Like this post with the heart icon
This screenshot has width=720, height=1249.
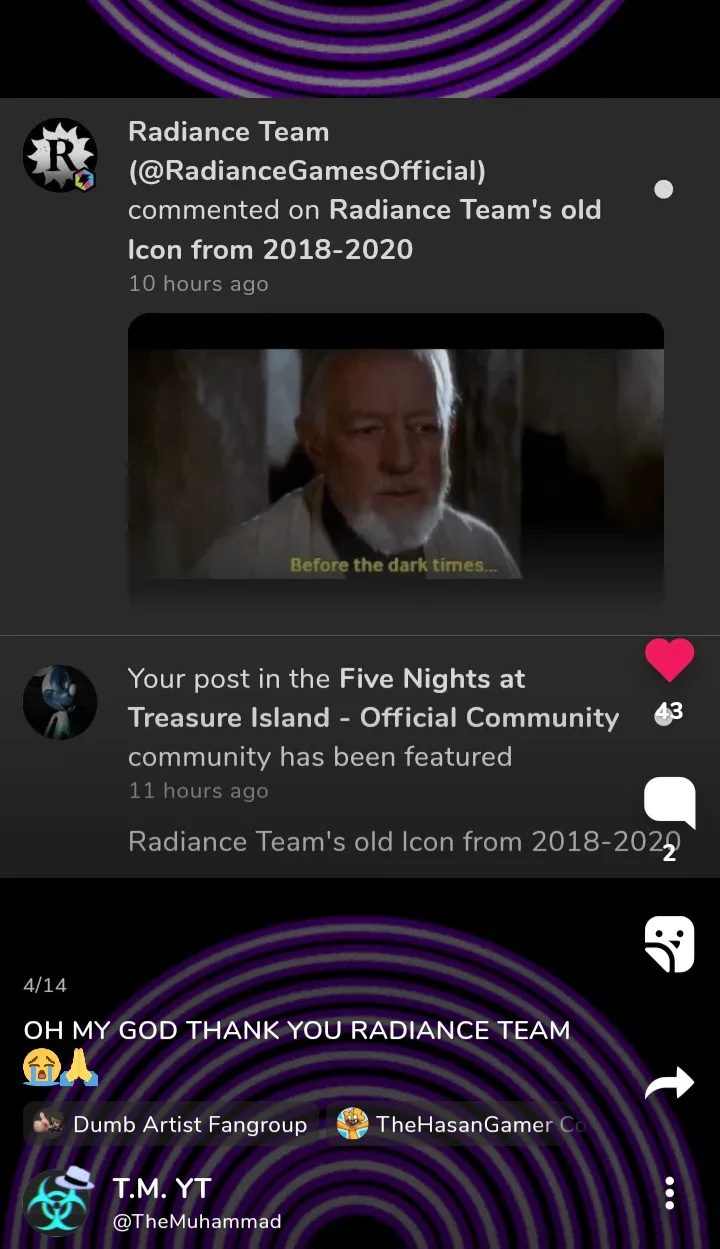click(669, 661)
